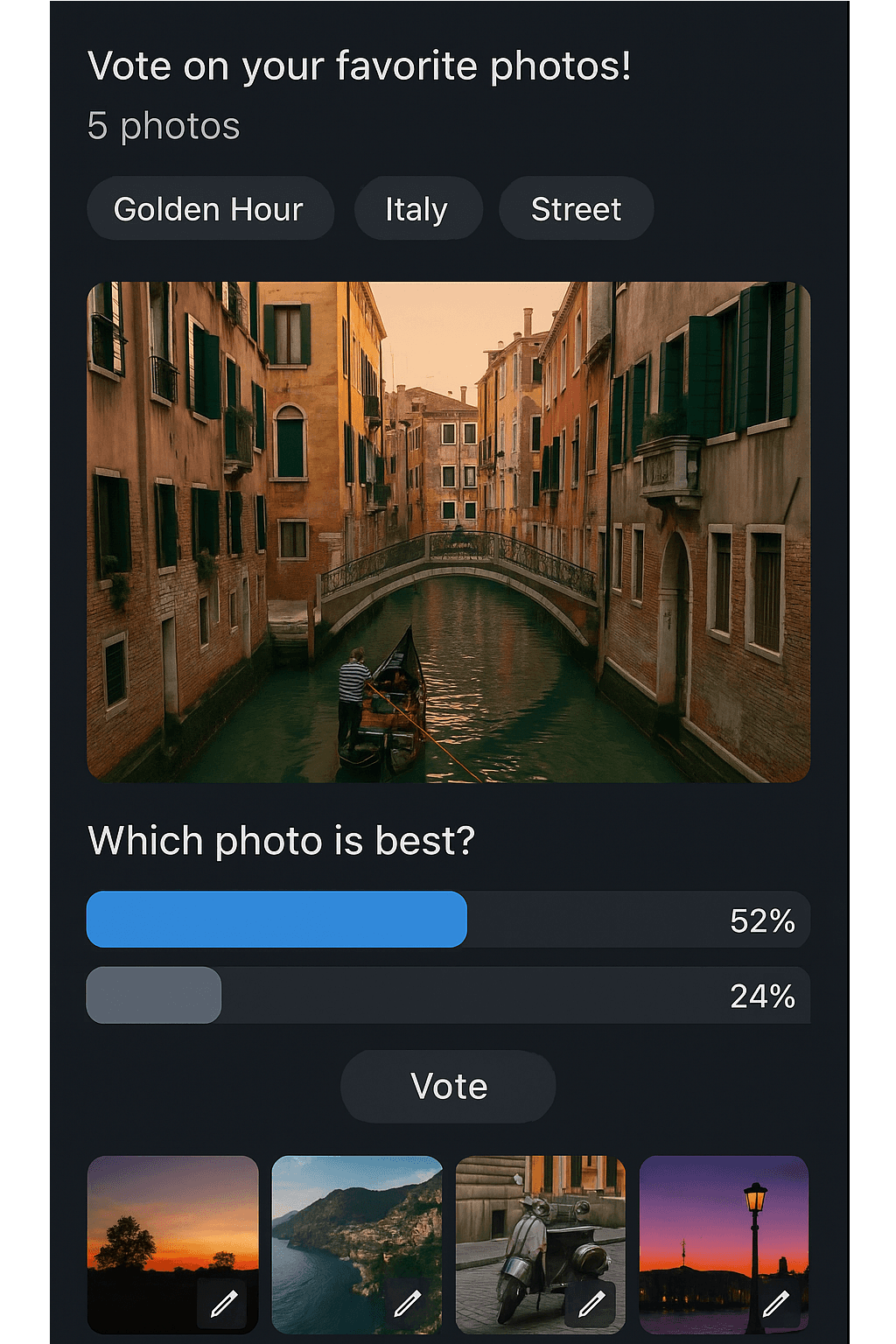Select the Street tag
This screenshot has width=896, height=1344.
point(576,208)
